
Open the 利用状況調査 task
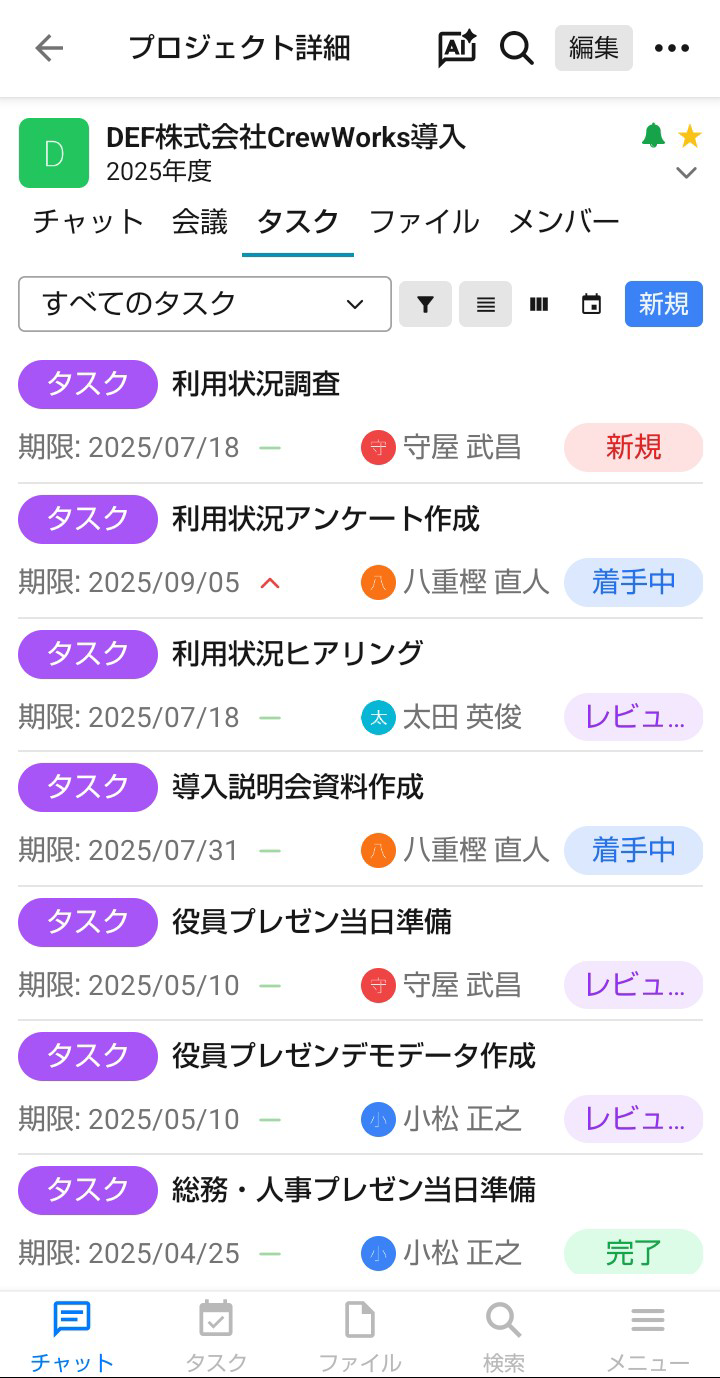pyautogui.click(x=256, y=384)
